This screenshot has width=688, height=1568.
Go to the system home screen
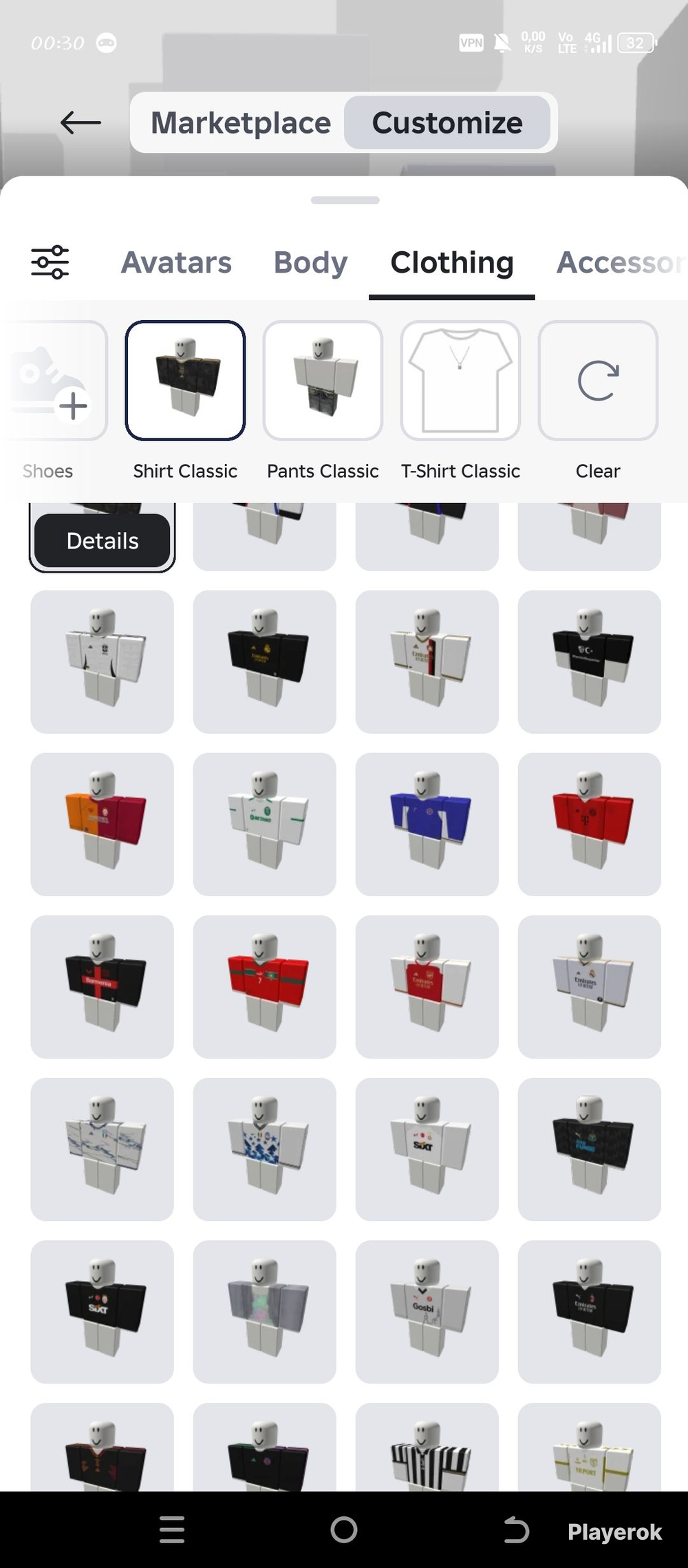tap(343, 1530)
